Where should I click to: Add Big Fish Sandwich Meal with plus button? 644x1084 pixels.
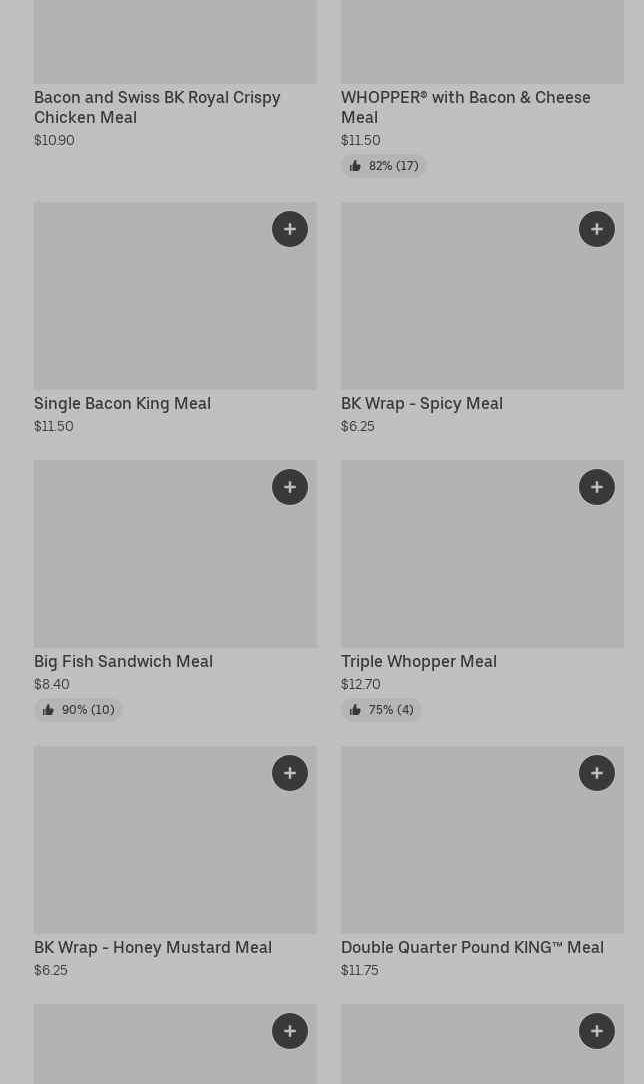(290, 487)
